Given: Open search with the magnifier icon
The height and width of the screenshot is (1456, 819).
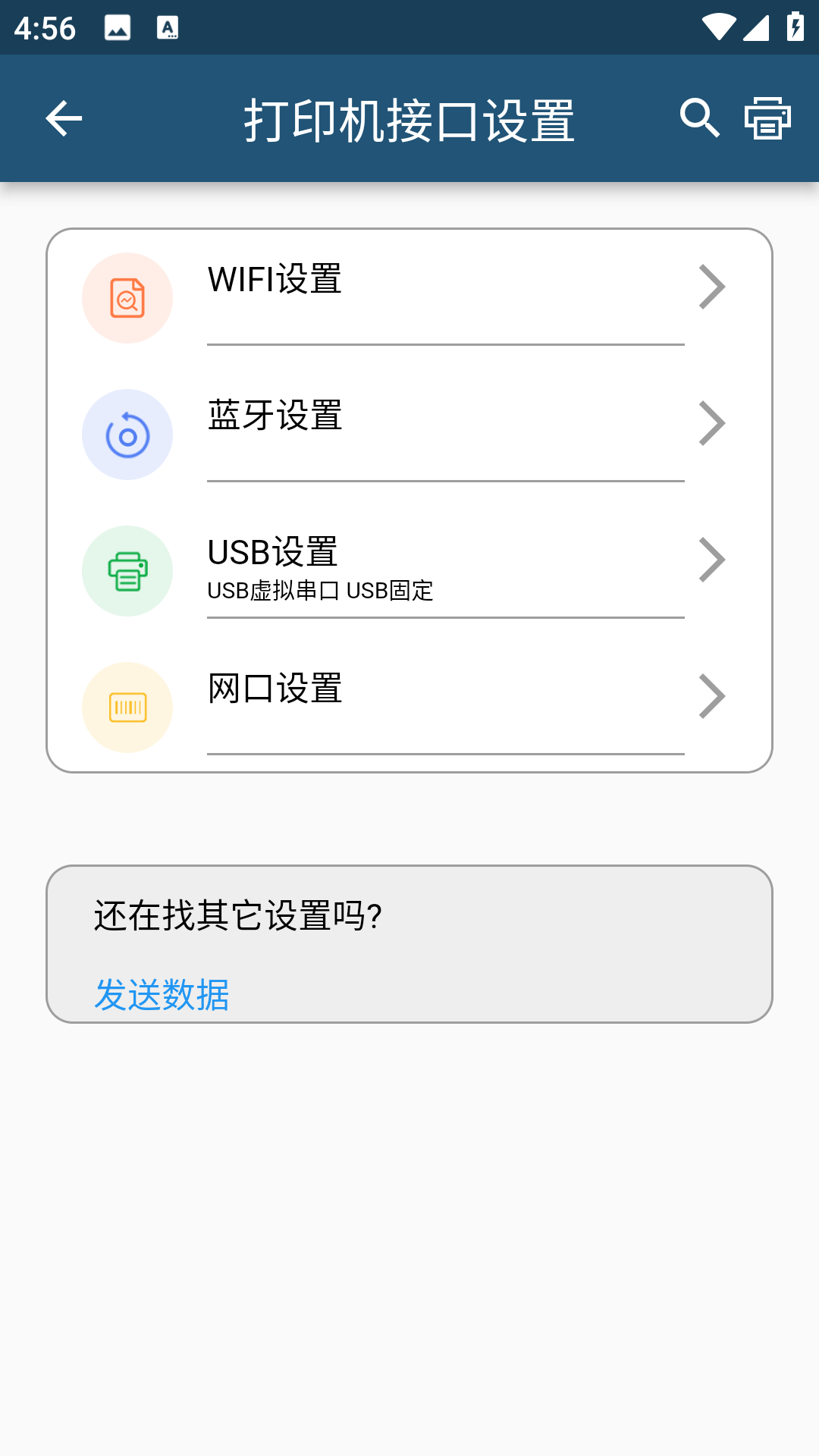Looking at the screenshot, I should tap(698, 118).
